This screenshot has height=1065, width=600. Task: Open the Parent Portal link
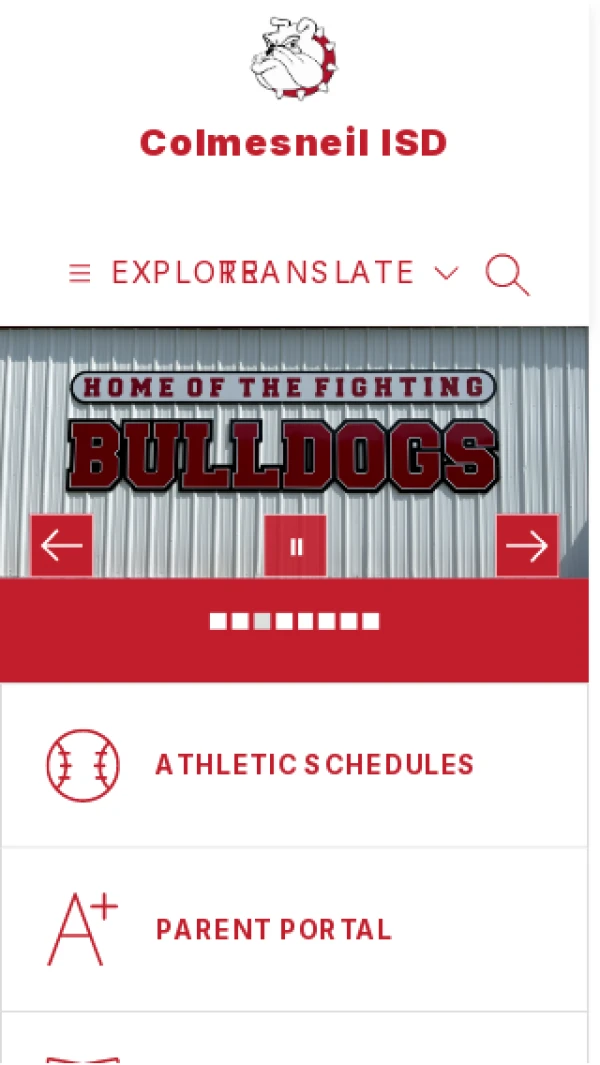273,930
